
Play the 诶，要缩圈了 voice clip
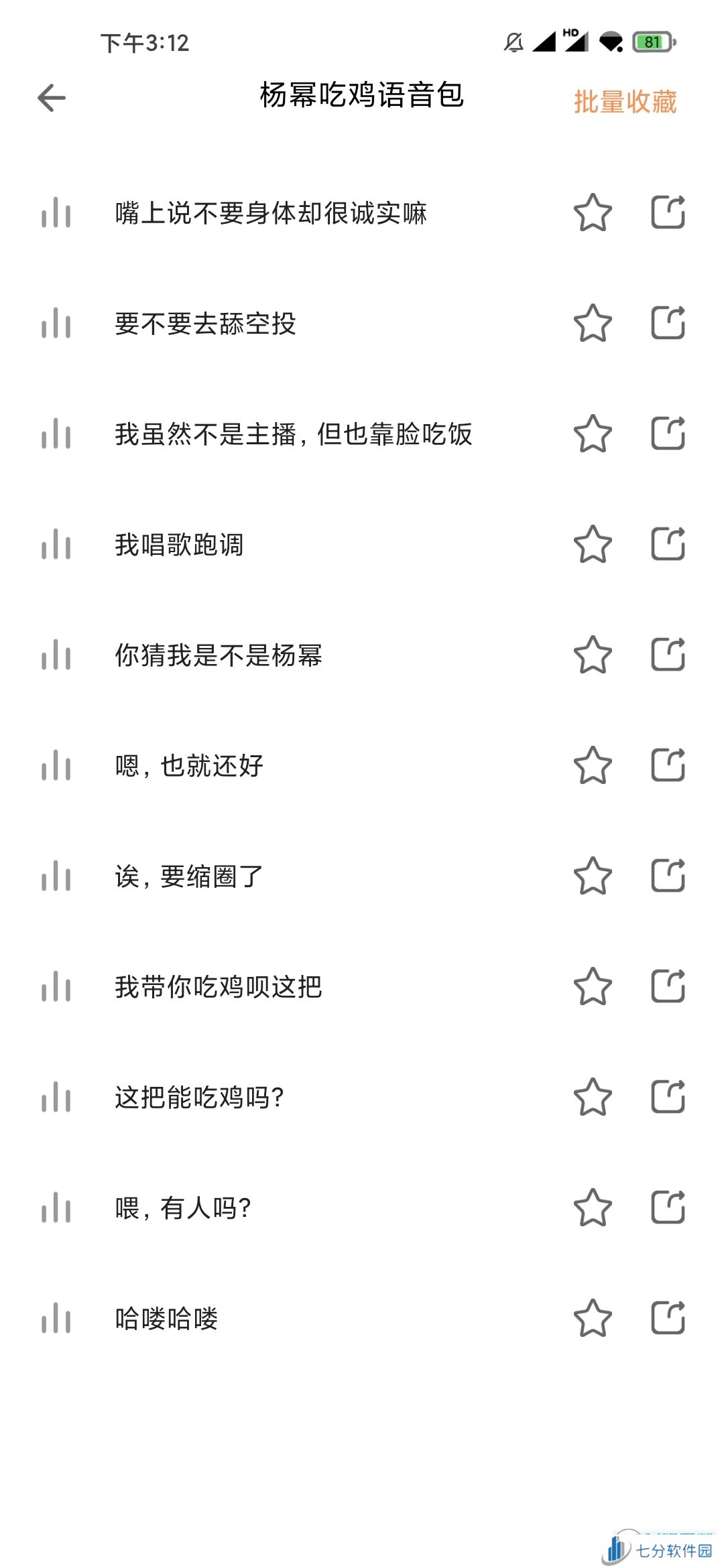pos(189,876)
